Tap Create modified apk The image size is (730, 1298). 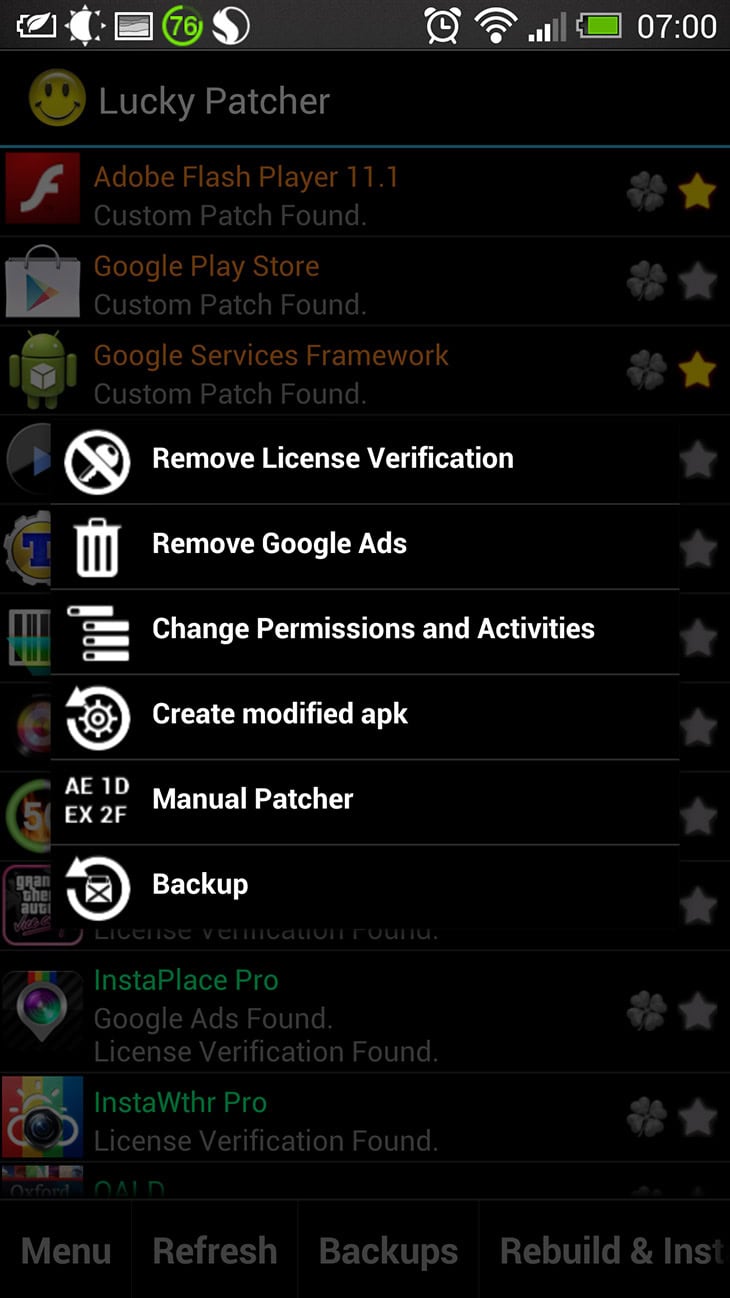pos(365,716)
